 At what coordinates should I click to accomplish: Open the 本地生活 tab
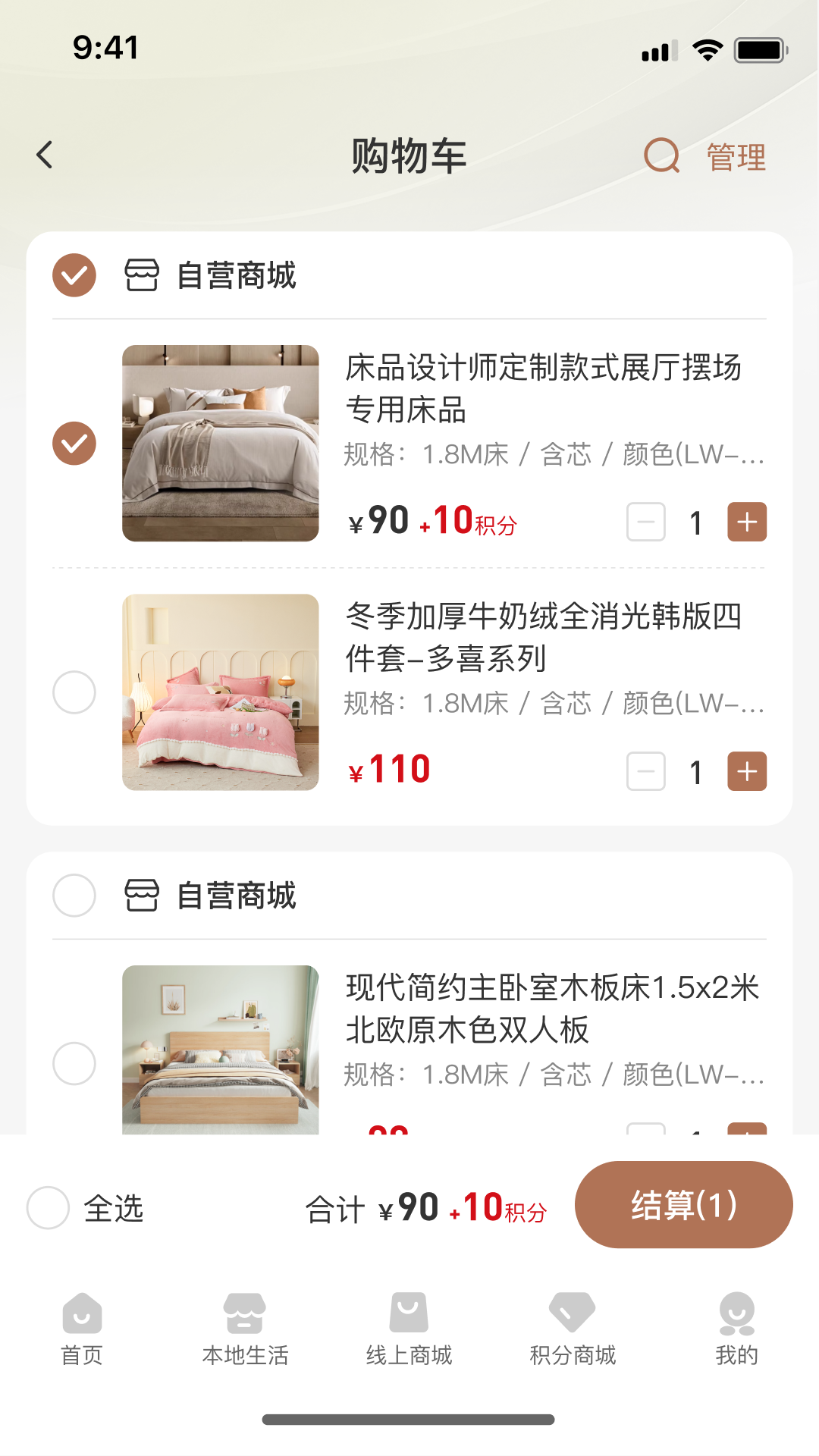(x=245, y=1329)
